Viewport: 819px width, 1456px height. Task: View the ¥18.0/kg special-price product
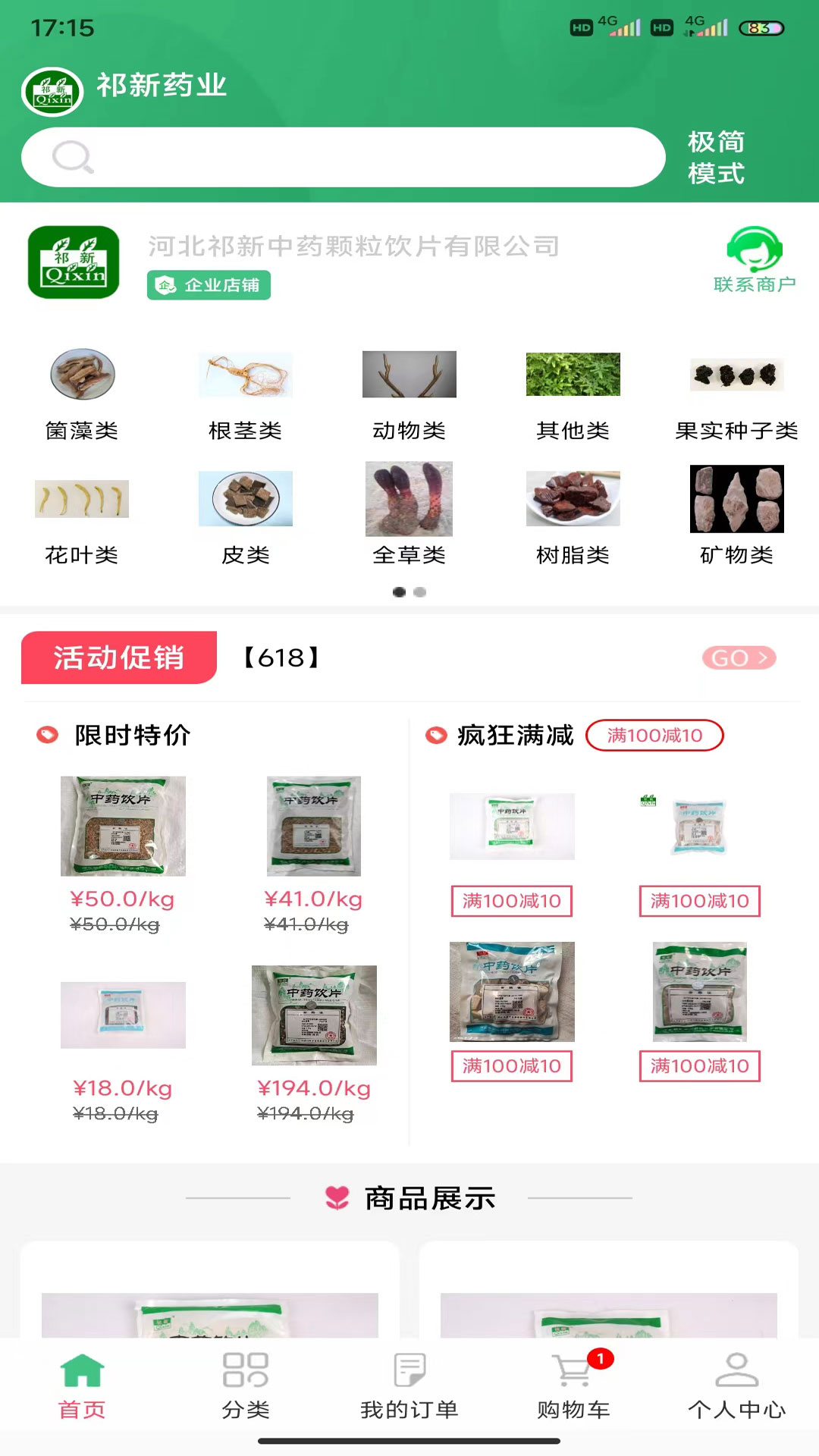point(123,1016)
